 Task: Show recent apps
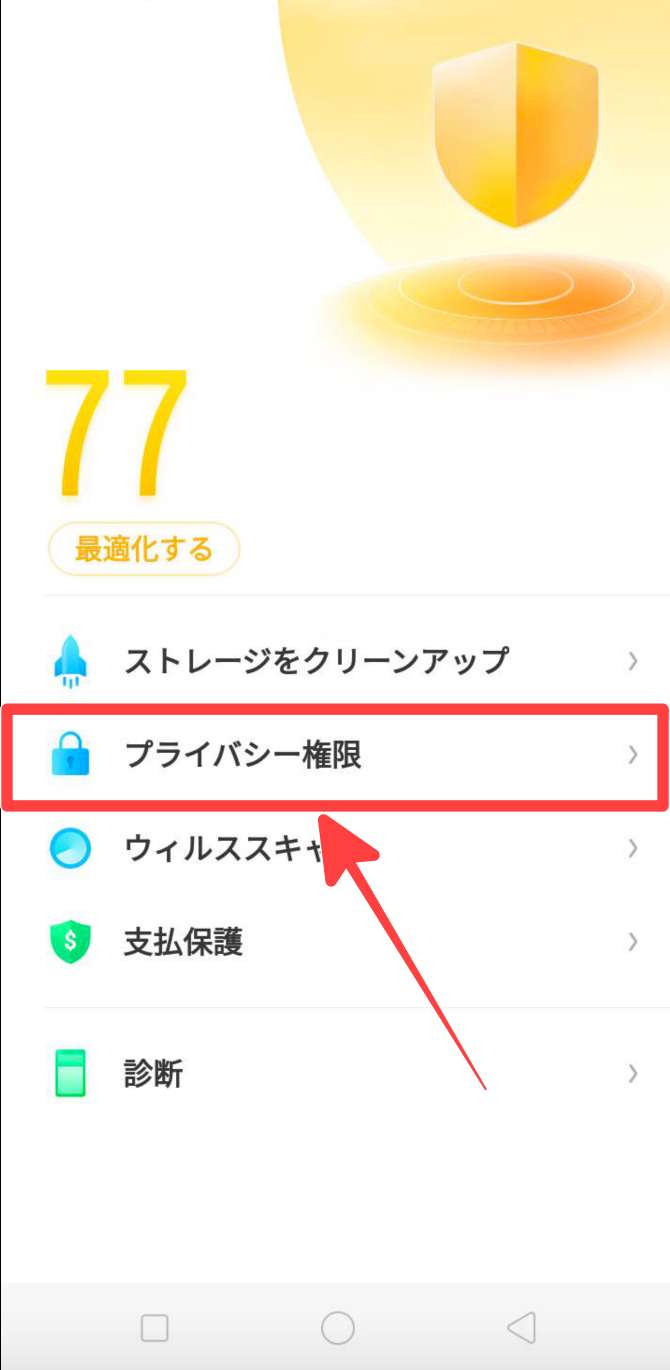click(x=154, y=1327)
